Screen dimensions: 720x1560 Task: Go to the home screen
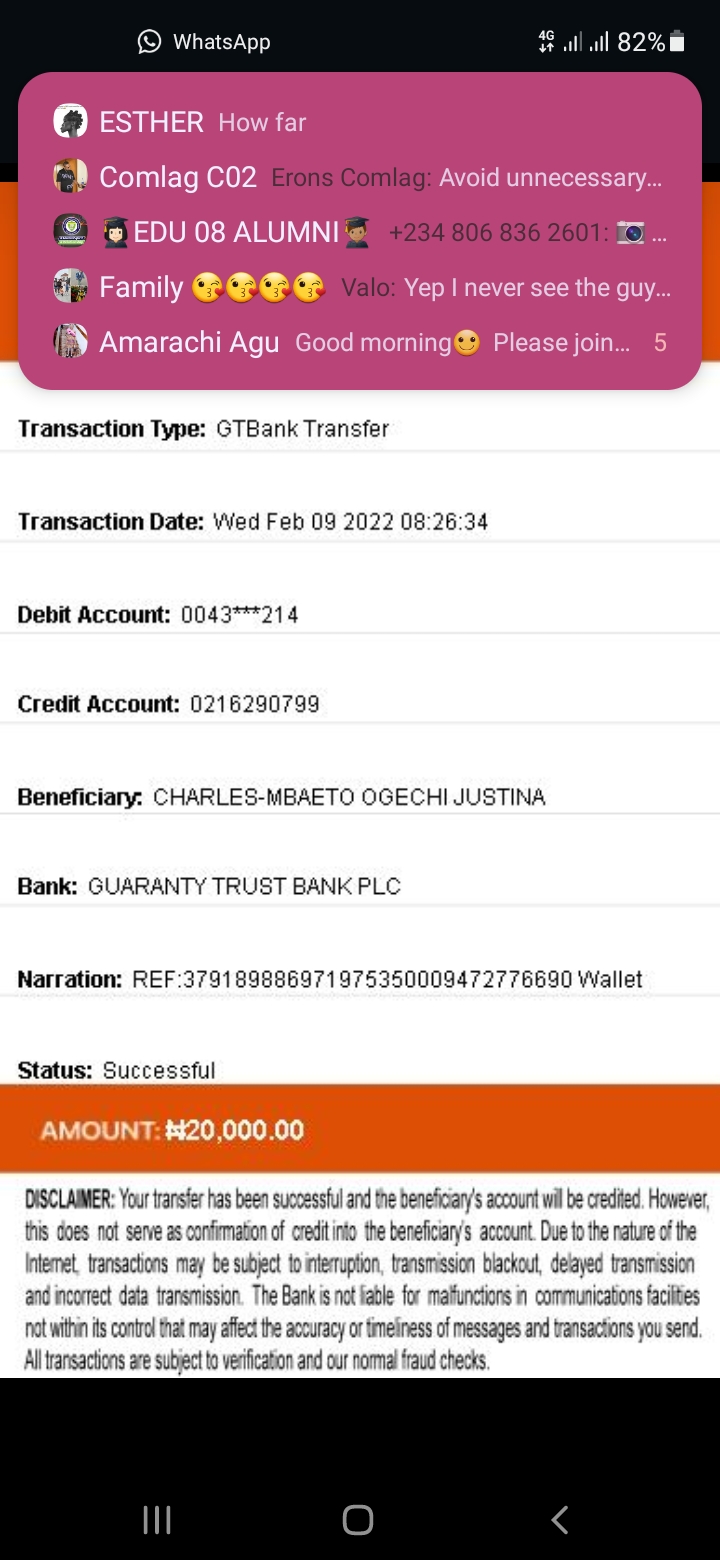[358, 1520]
